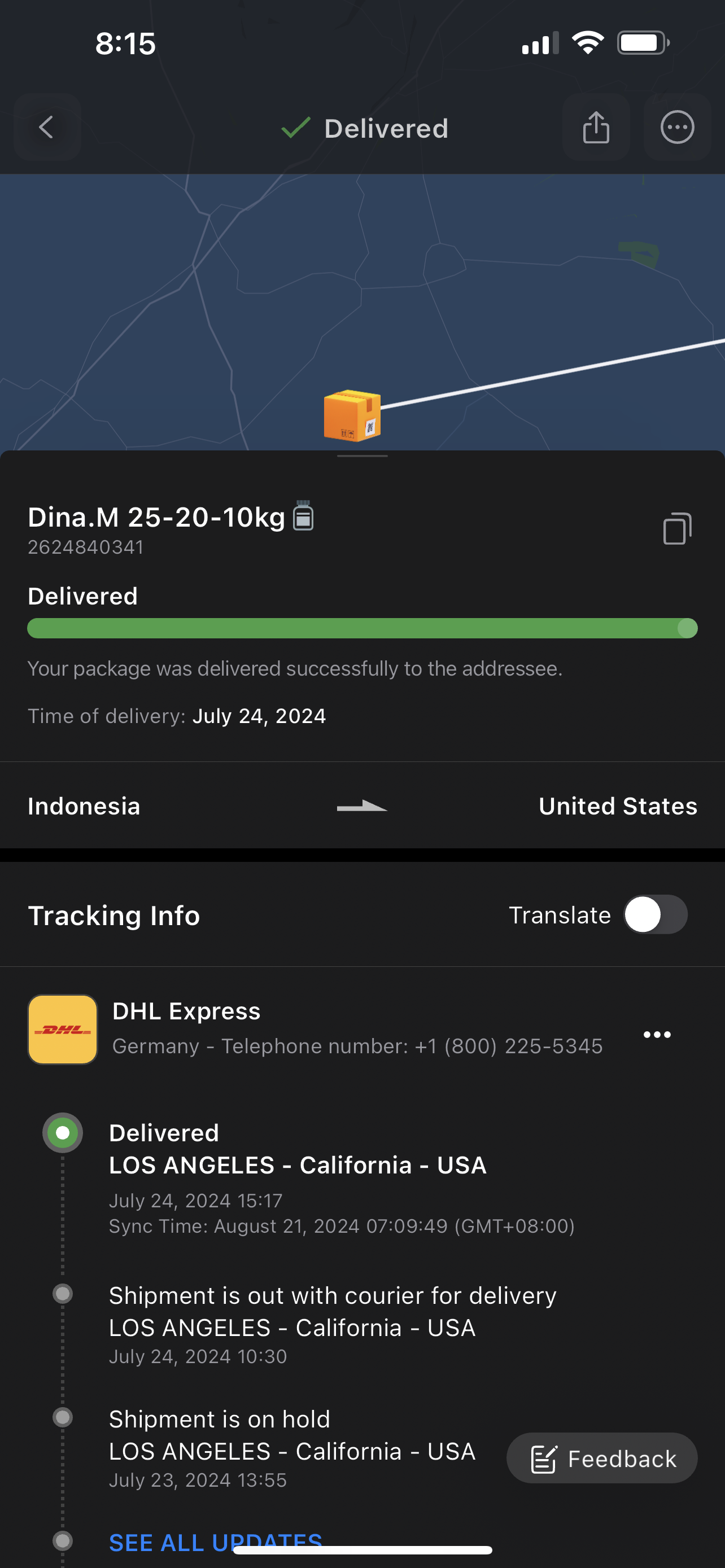Turn on the Translate switch
Viewport: 725px width, 1568px height.
[x=655, y=914]
